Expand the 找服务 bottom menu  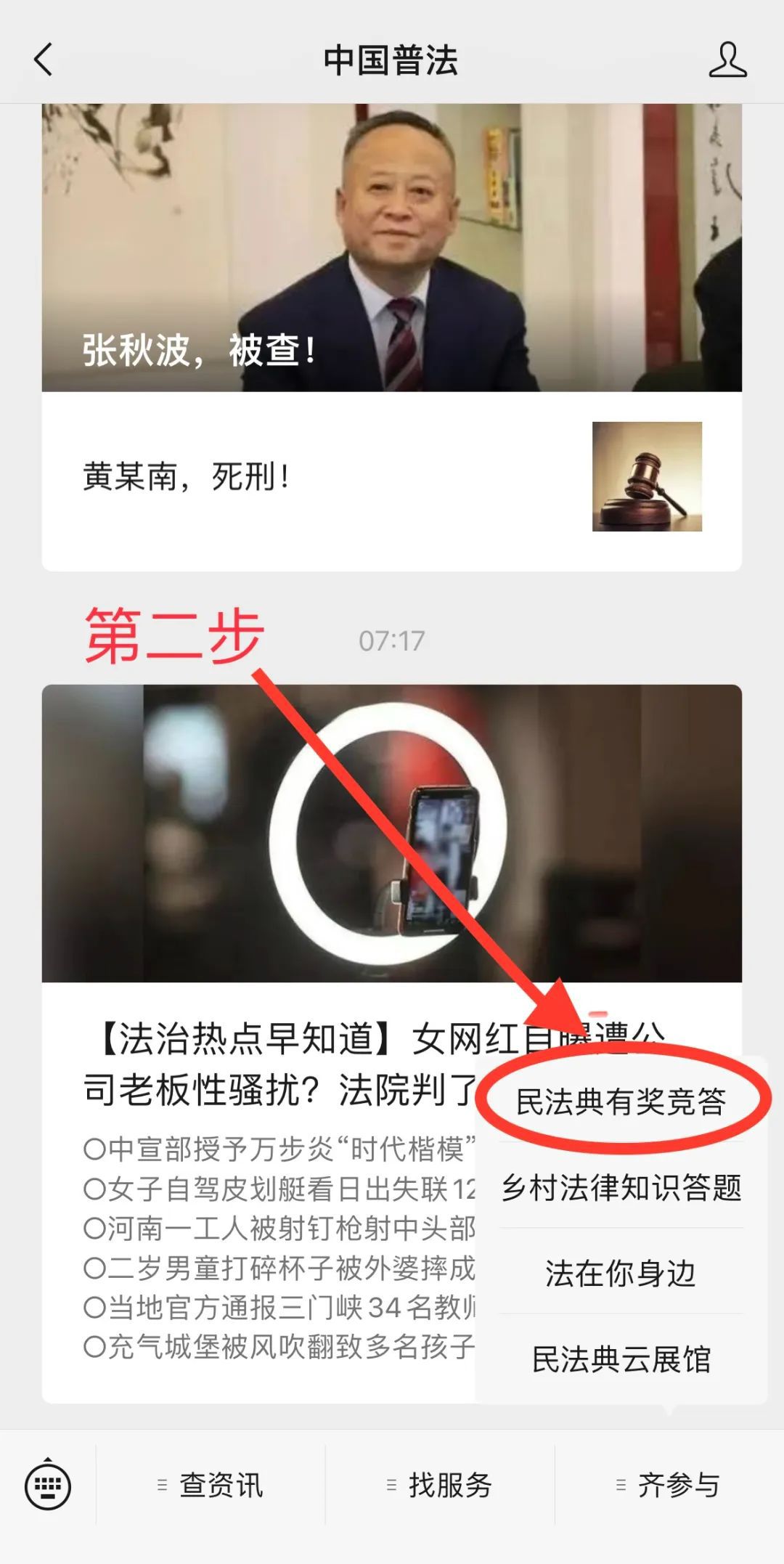pos(440,1486)
